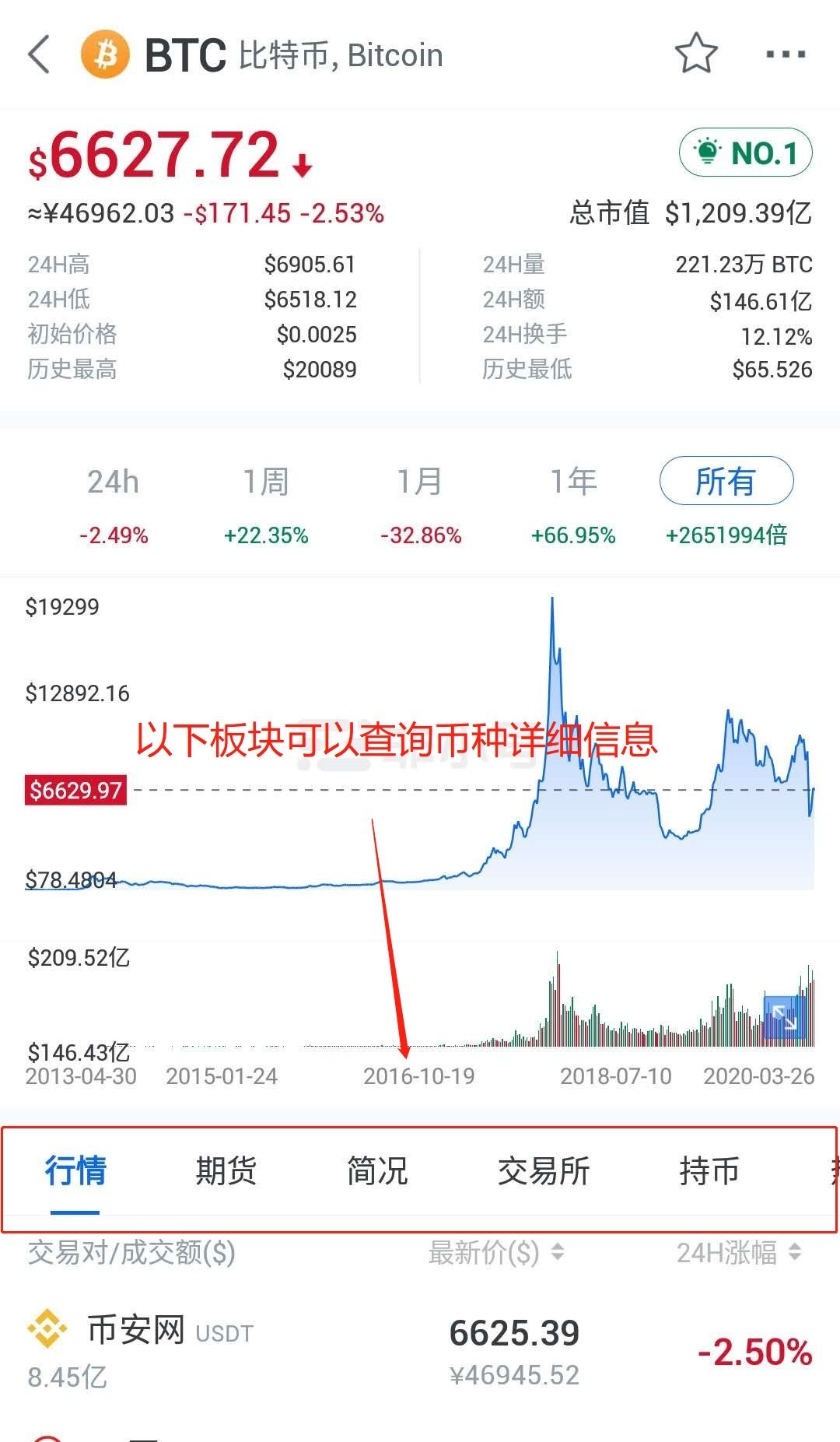This screenshot has width=840, height=1442.
Task: Tap the back arrow icon
Action: click(39, 54)
